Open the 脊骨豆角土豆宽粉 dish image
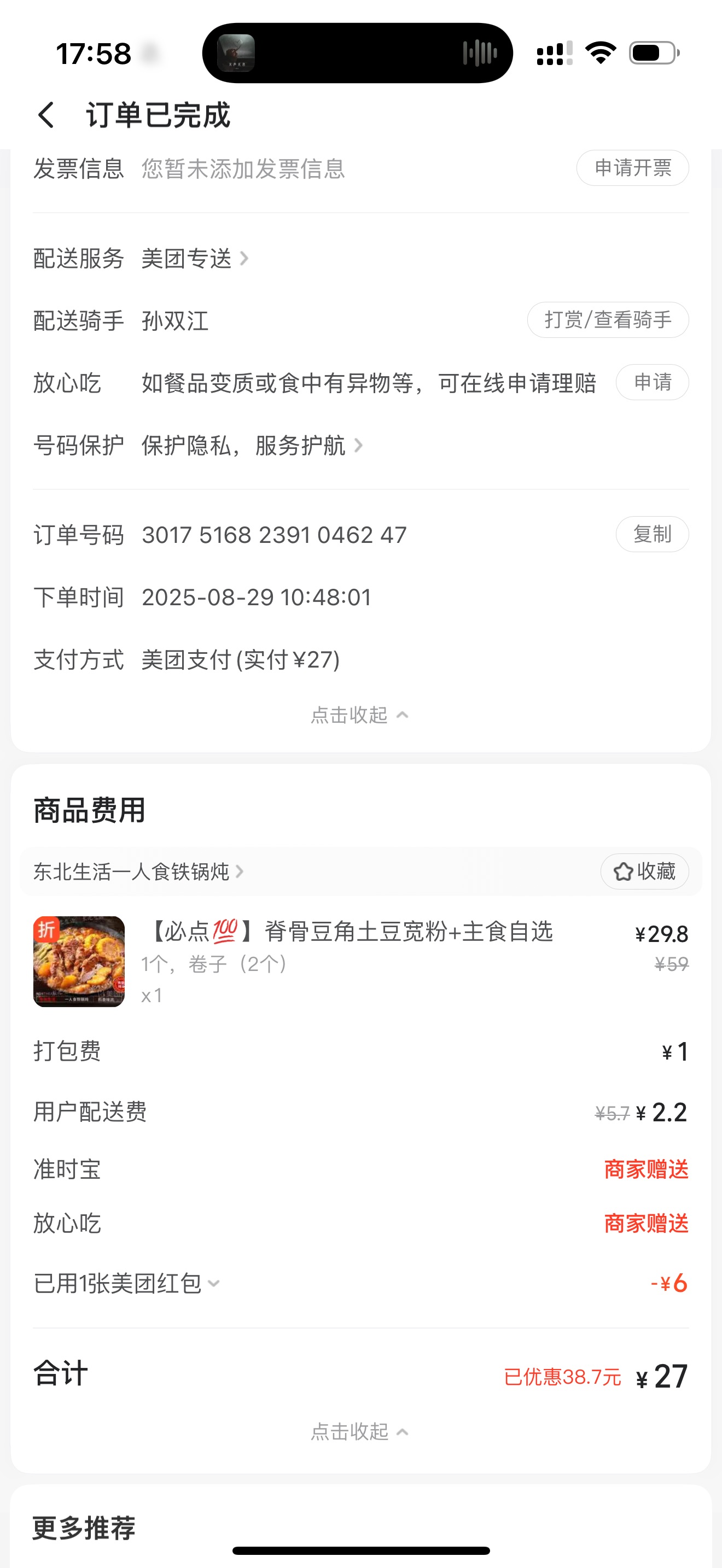The width and height of the screenshot is (722, 1568). (79, 962)
